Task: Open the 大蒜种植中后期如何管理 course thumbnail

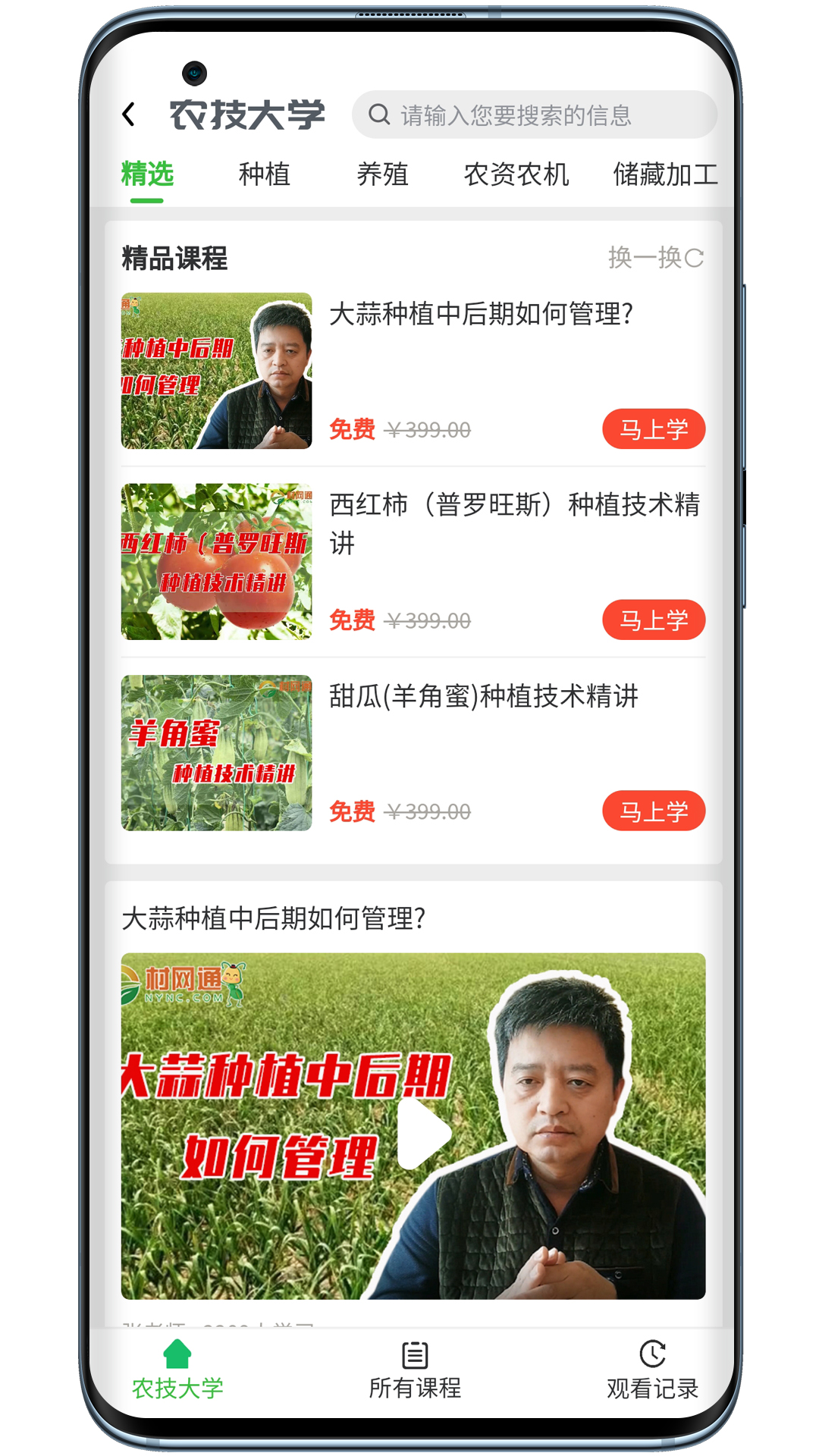Action: tap(216, 371)
